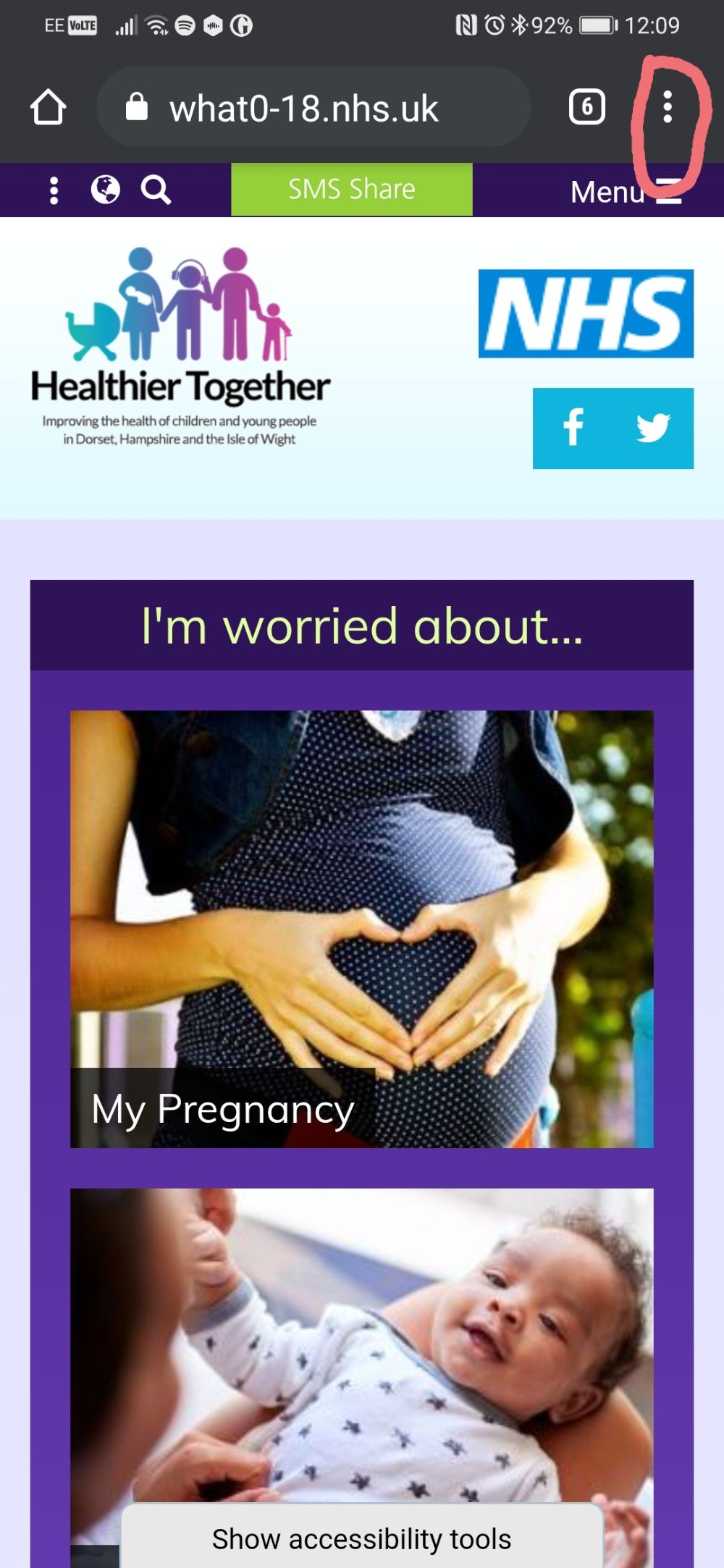The width and height of the screenshot is (724, 1568).
Task: Visit the Healthier Together Facebook page
Action: pos(573,427)
